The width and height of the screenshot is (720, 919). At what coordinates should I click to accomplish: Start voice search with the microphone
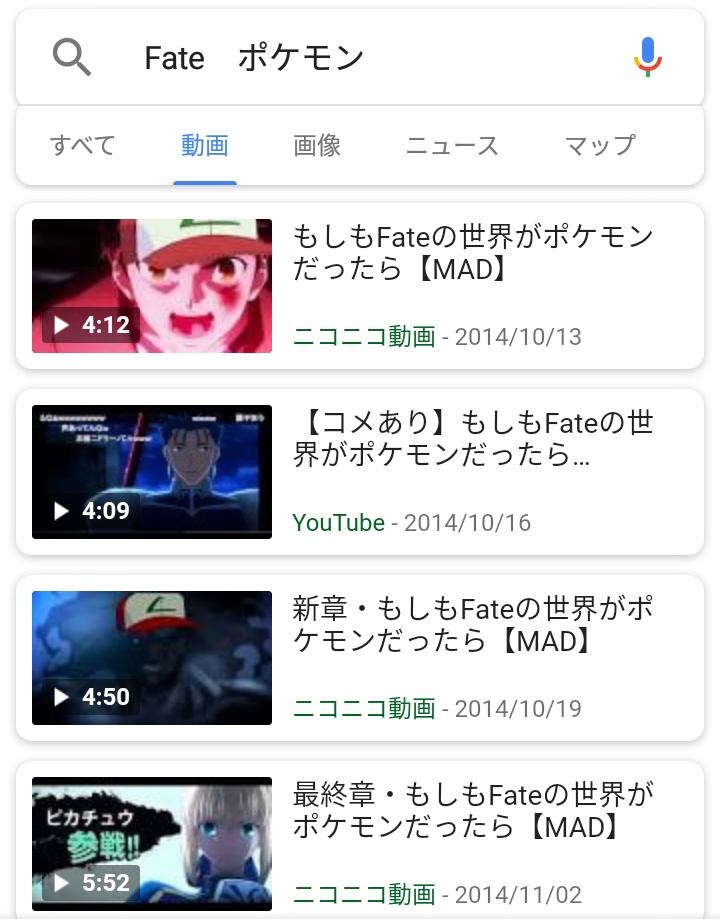(648, 58)
